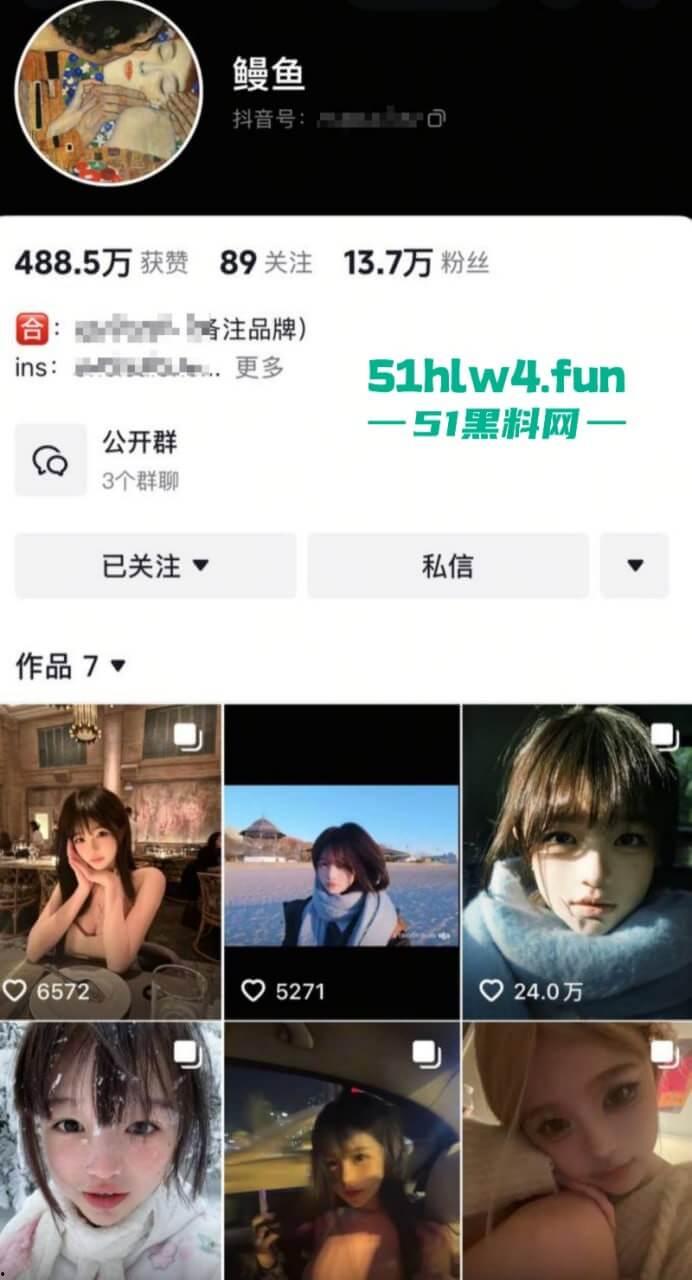Image resolution: width=692 pixels, height=1280 pixels.
Task: Open the snowy-hair selfie post
Action: (x=110, y=1150)
